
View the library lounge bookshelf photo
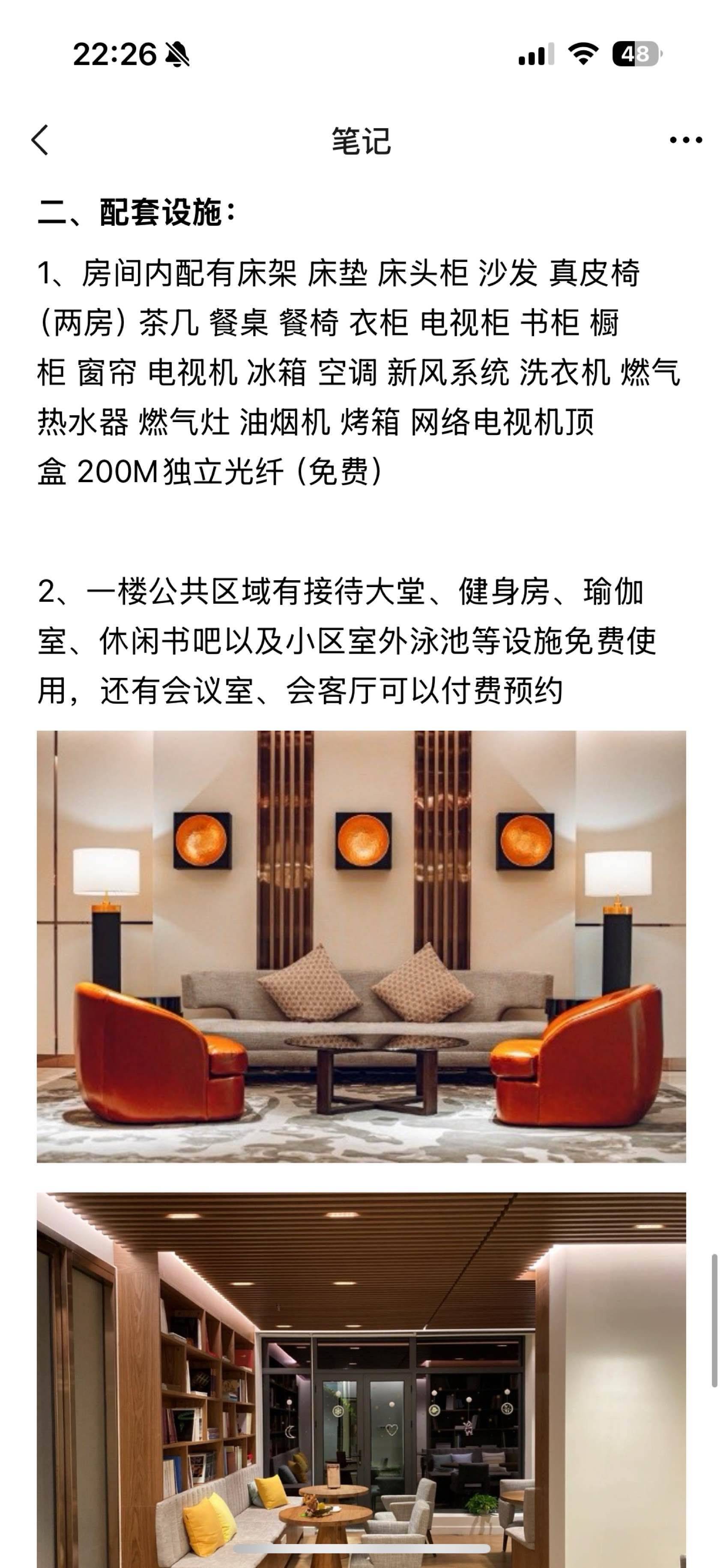[361, 1380]
